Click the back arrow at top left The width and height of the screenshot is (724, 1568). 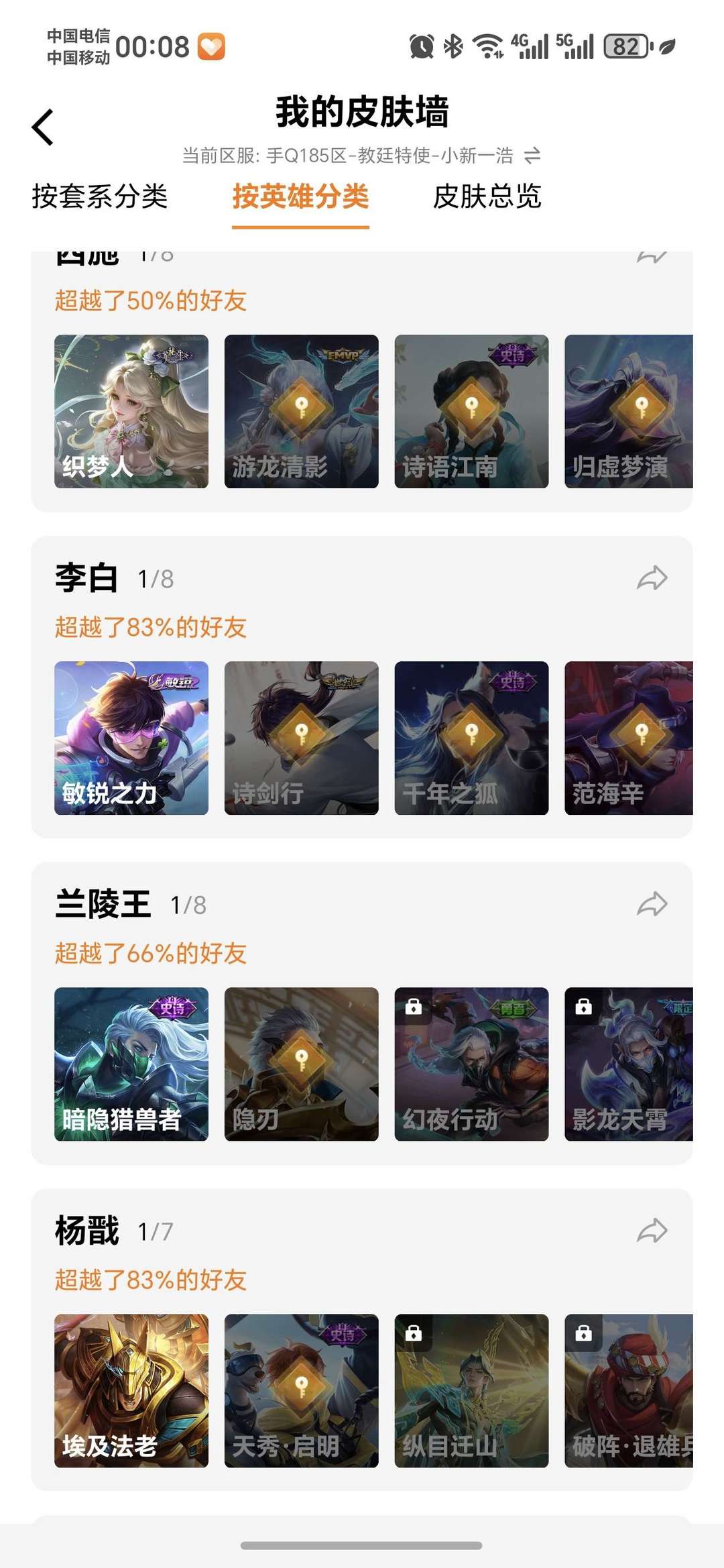(x=42, y=125)
